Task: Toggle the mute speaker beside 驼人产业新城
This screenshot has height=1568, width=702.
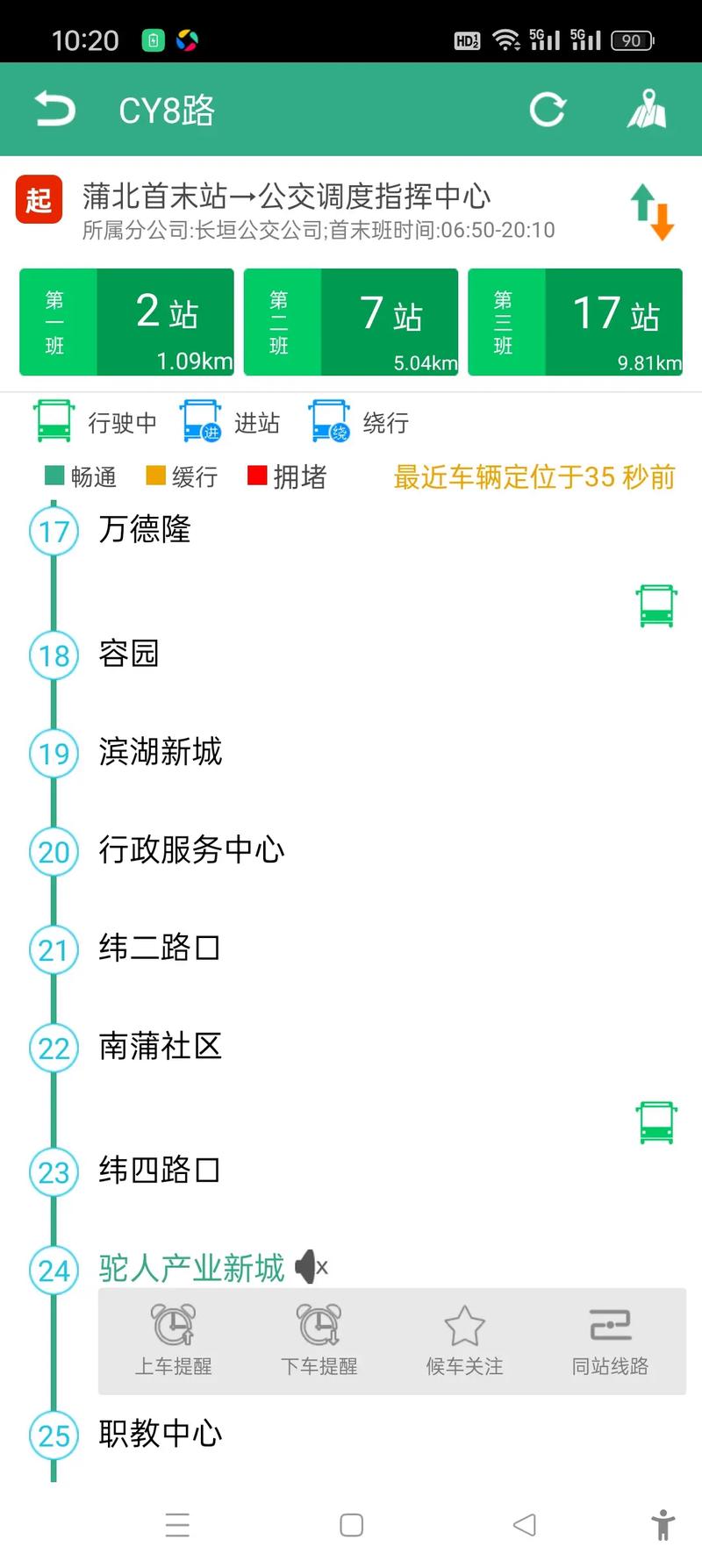Action: (x=311, y=1268)
